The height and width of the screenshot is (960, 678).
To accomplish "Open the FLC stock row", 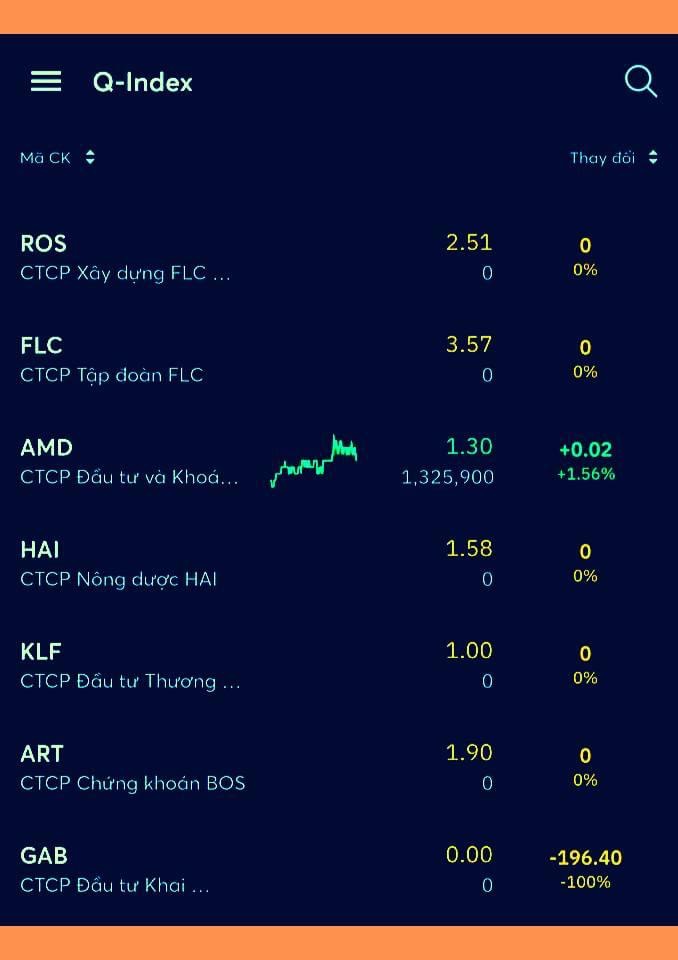I will (339, 359).
